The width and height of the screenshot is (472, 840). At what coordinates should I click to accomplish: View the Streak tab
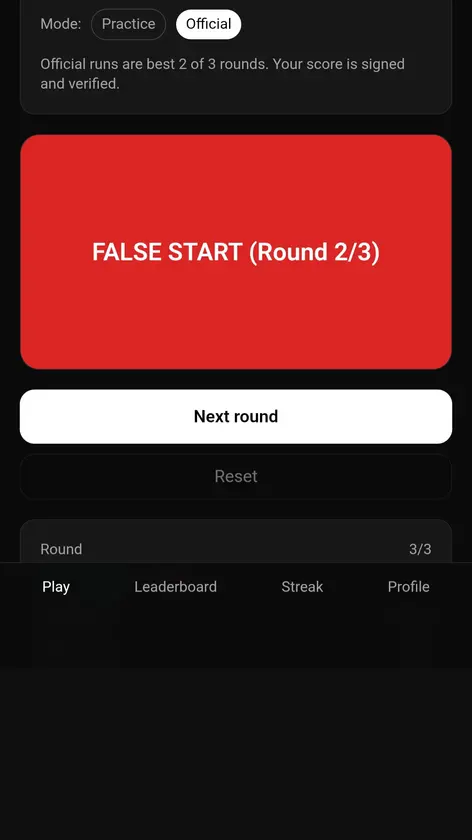(x=302, y=587)
